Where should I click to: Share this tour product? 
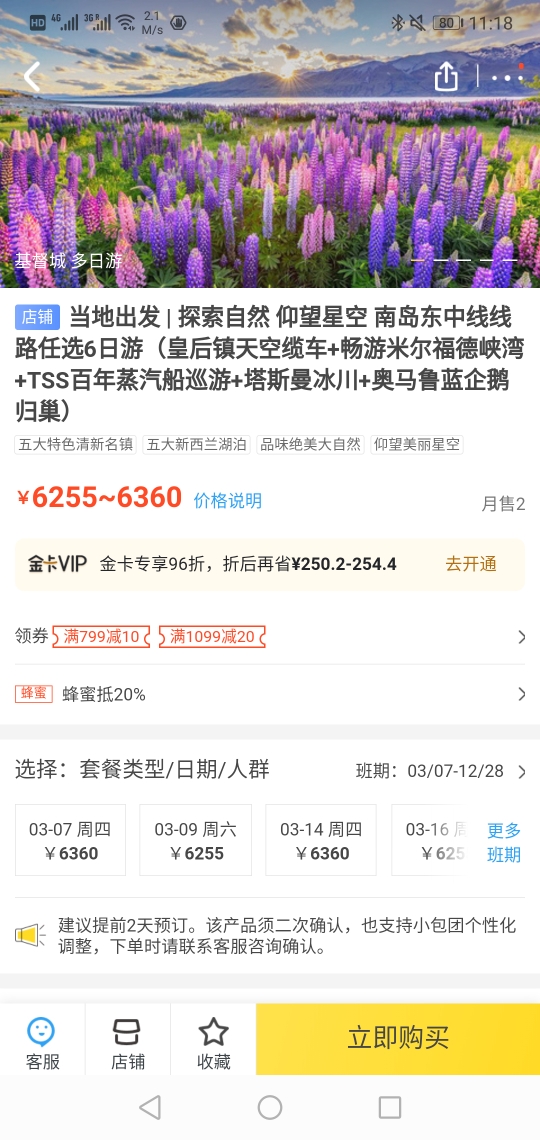446,76
